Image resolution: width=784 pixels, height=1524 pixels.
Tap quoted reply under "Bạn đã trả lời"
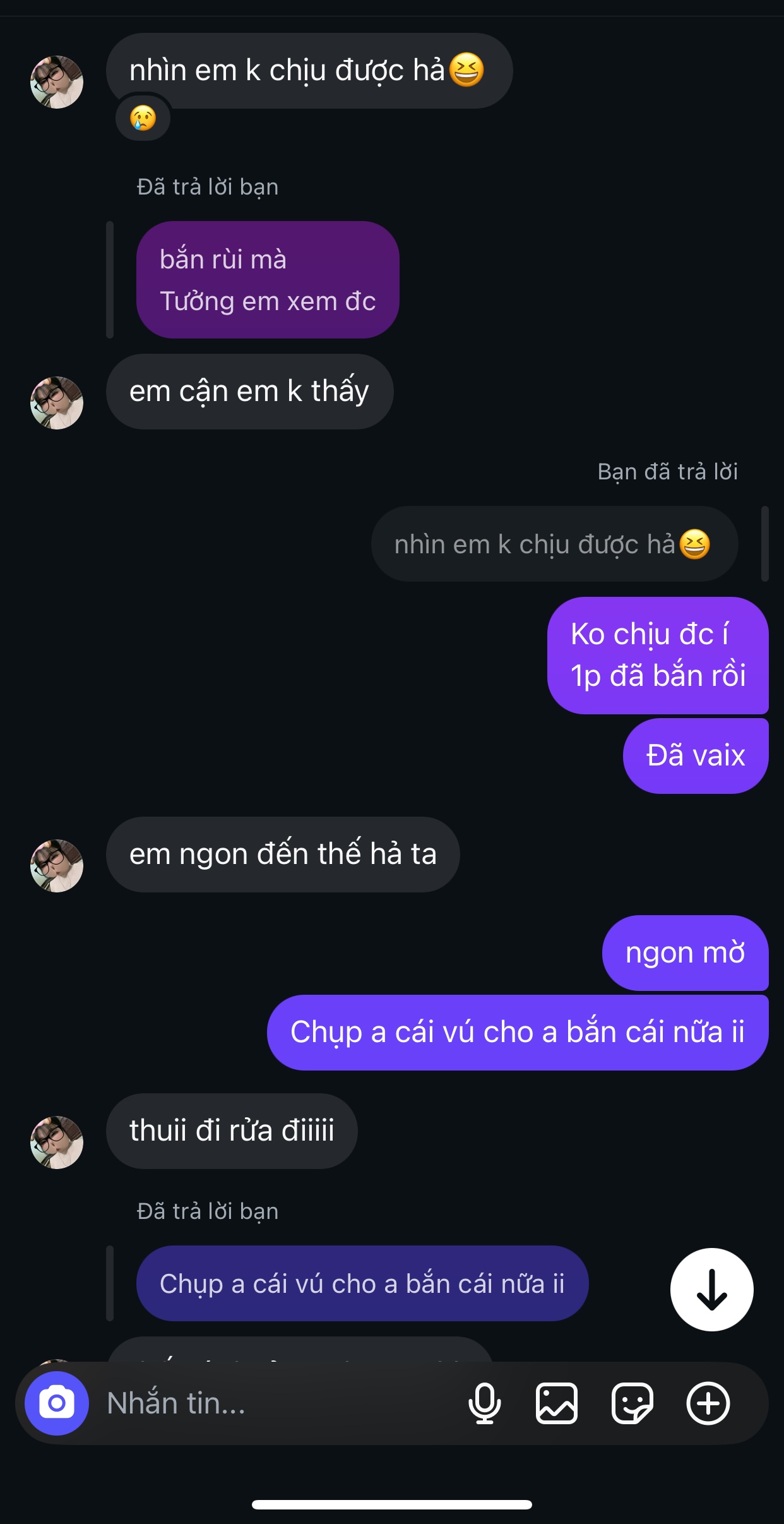[554, 544]
